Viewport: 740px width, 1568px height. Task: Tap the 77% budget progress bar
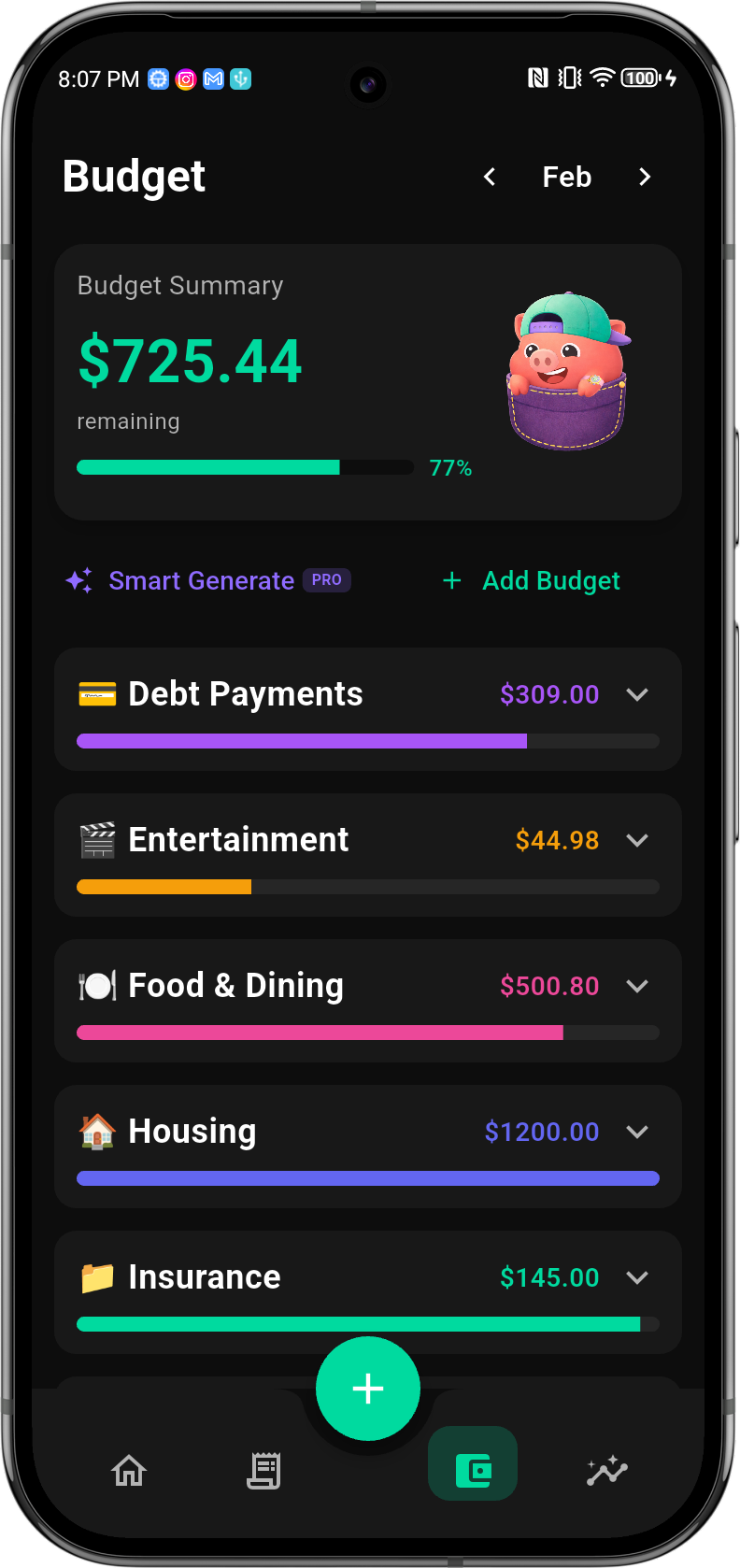tap(246, 467)
